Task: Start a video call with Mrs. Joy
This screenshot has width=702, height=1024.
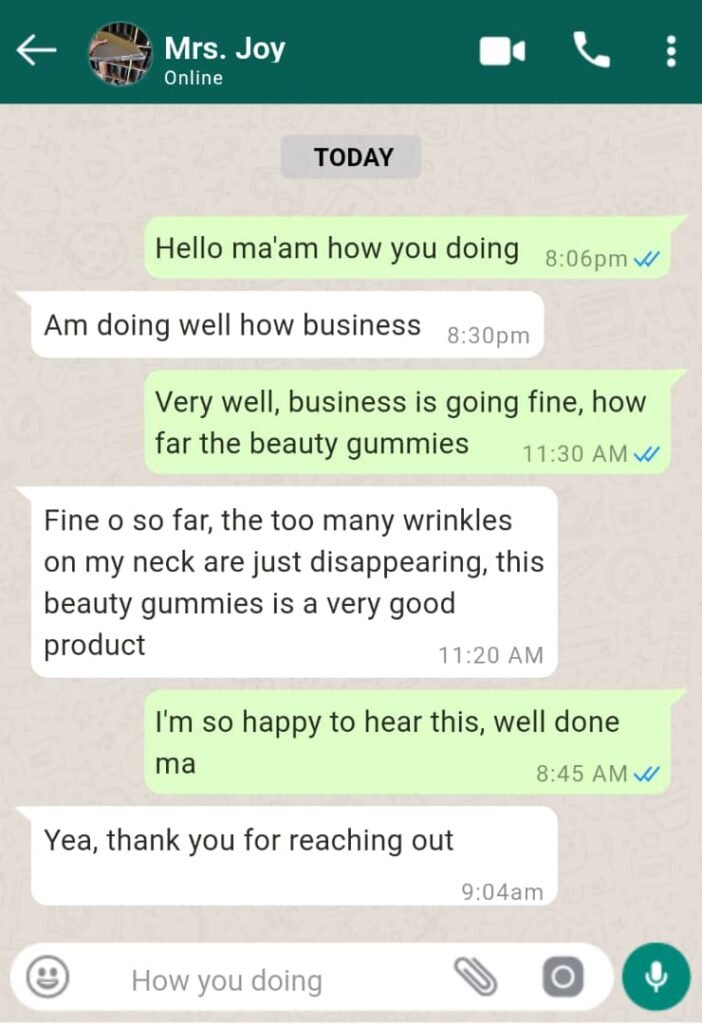Action: point(502,52)
